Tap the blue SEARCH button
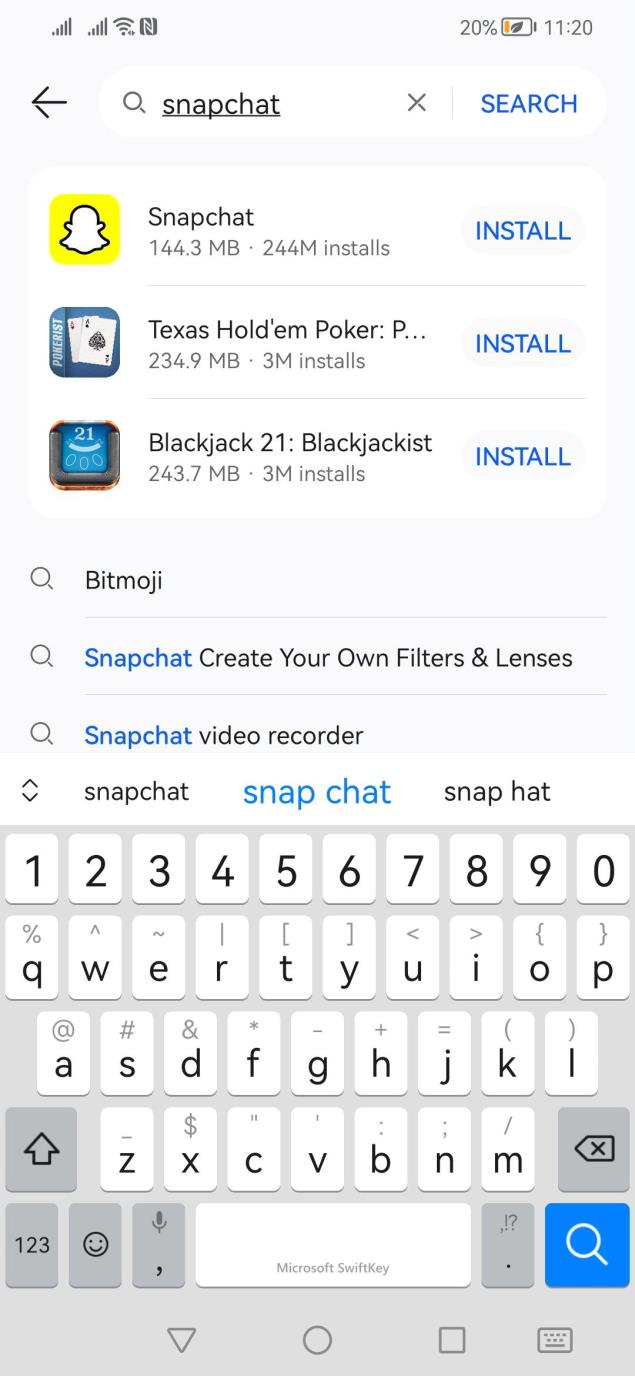 click(x=528, y=103)
